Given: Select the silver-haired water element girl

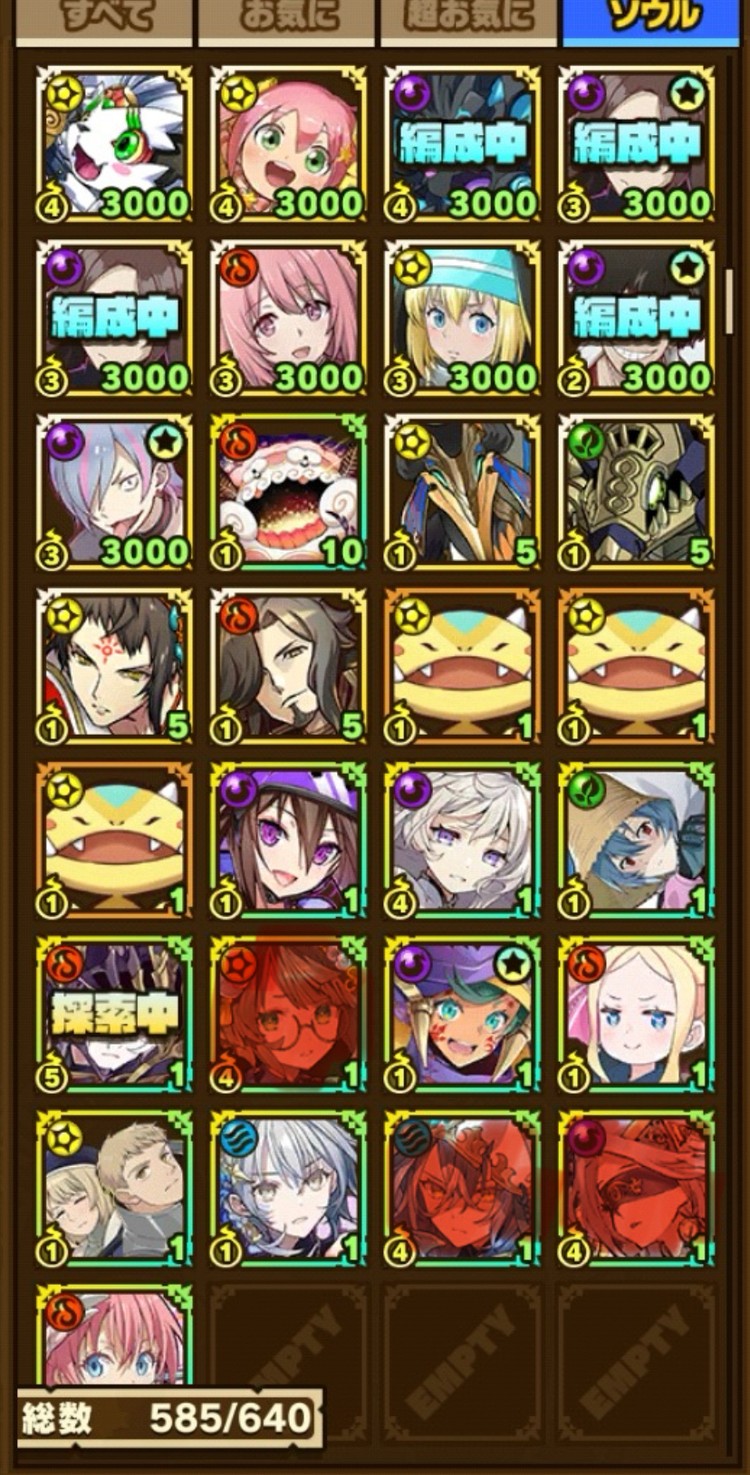Looking at the screenshot, I should point(288,1186).
